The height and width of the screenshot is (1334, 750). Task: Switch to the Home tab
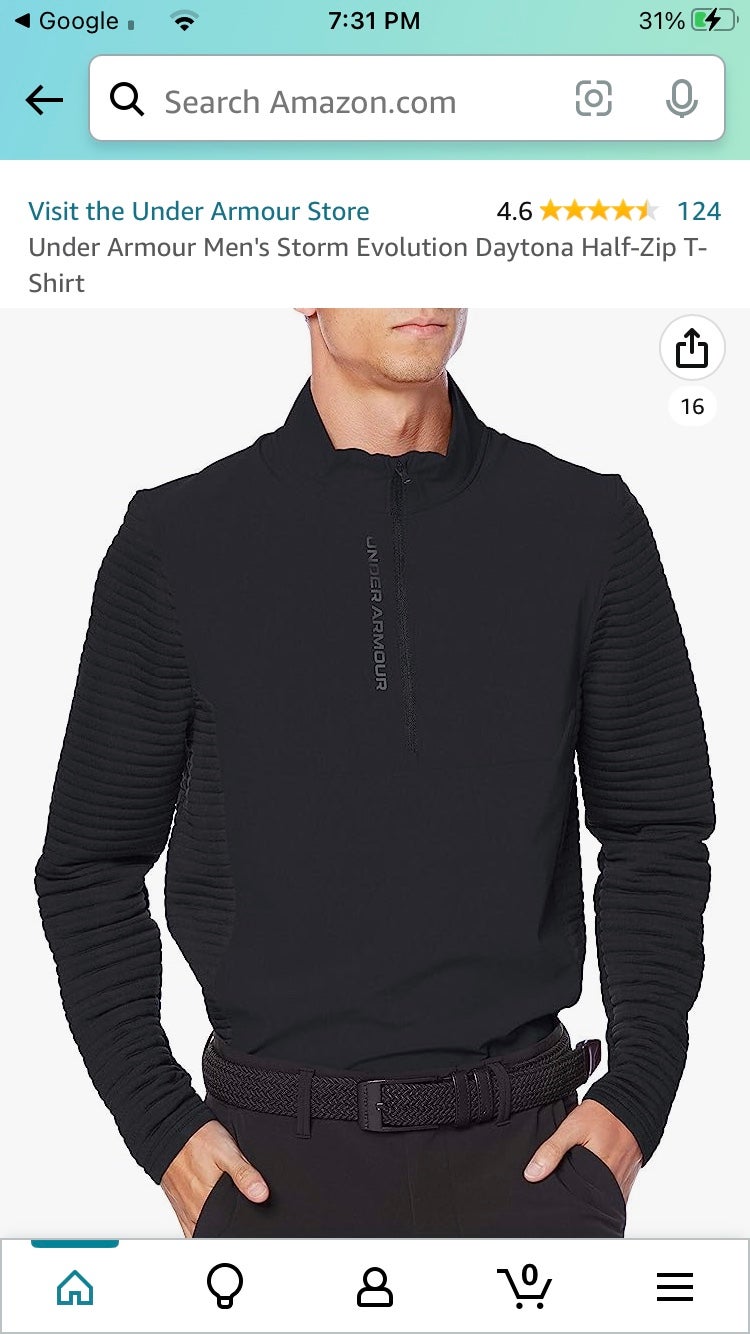pos(75,1287)
